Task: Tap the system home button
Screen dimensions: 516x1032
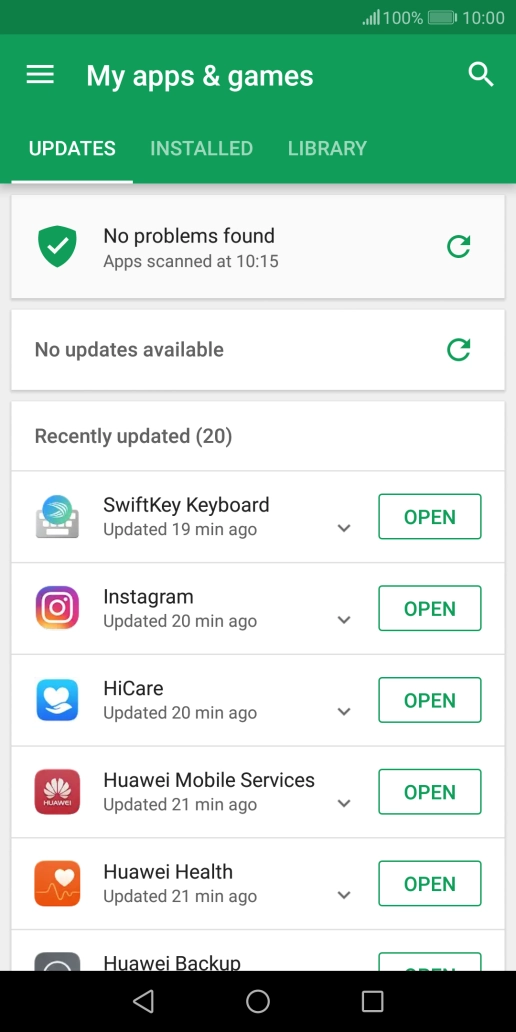Action: coord(258,1001)
